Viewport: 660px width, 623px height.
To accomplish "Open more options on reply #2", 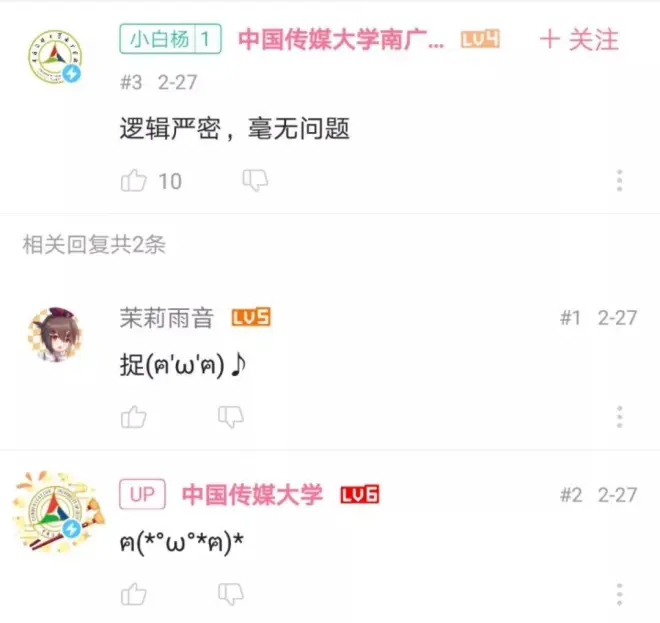I will click(620, 594).
